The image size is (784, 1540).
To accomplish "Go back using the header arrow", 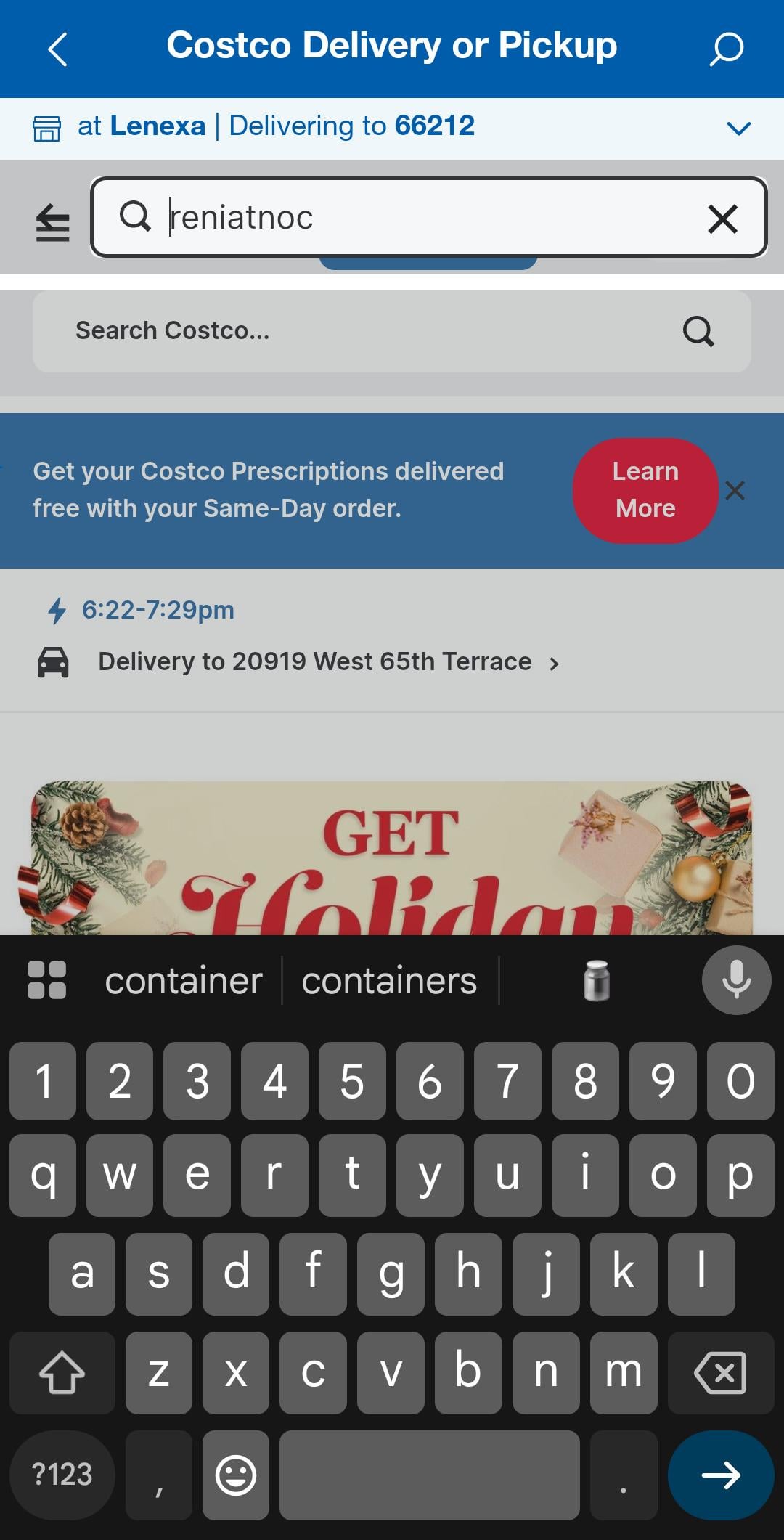I will (x=57, y=49).
